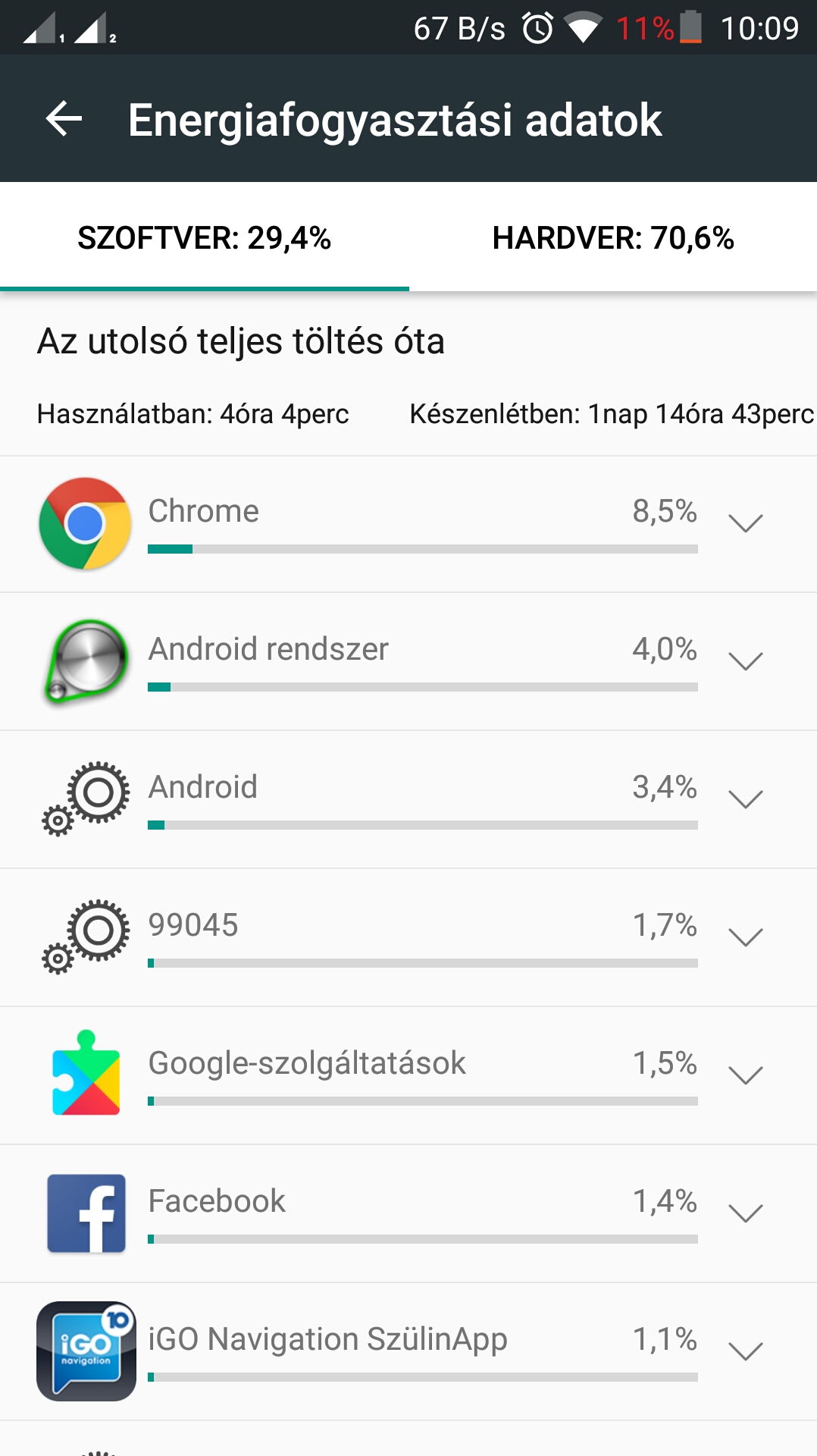Viewport: 817px width, 1456px height.
Task: Switch to the HARDVER tab
Action: coord(613,237)
